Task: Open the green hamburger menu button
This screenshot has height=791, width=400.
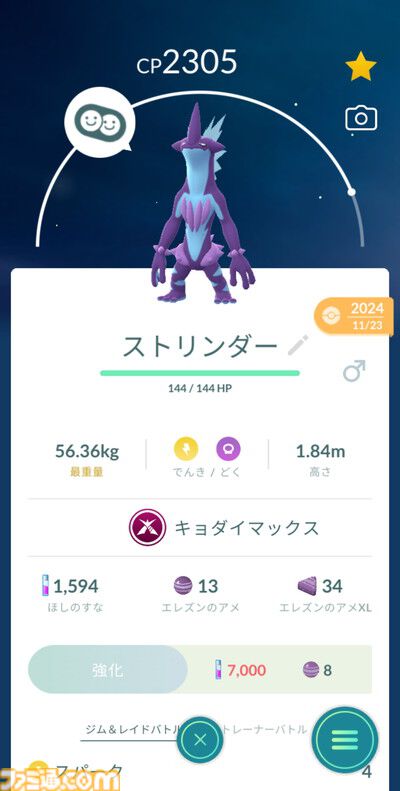Action: coord(345,740)
